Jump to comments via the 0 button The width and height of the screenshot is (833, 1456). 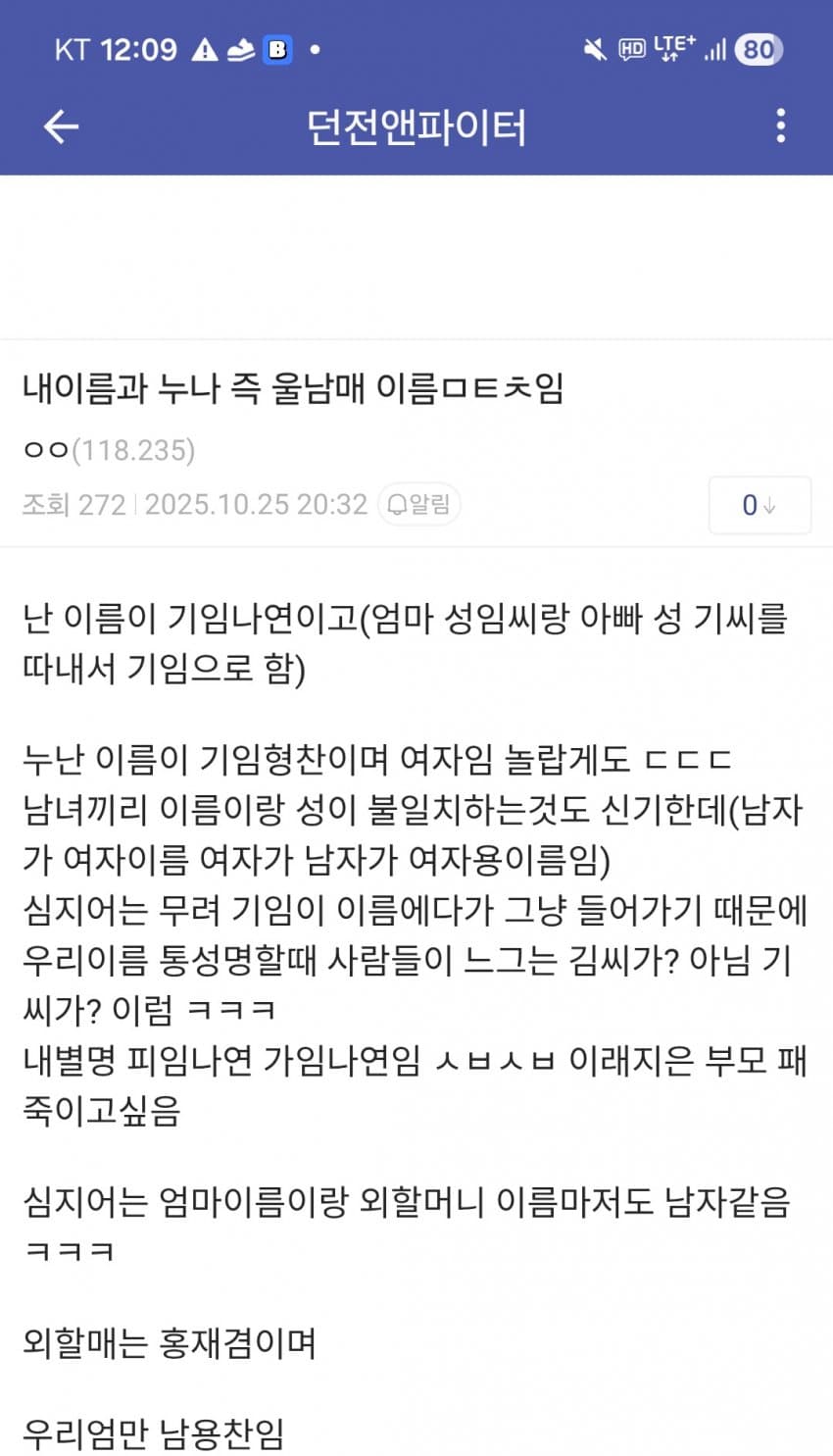[759, 505]
